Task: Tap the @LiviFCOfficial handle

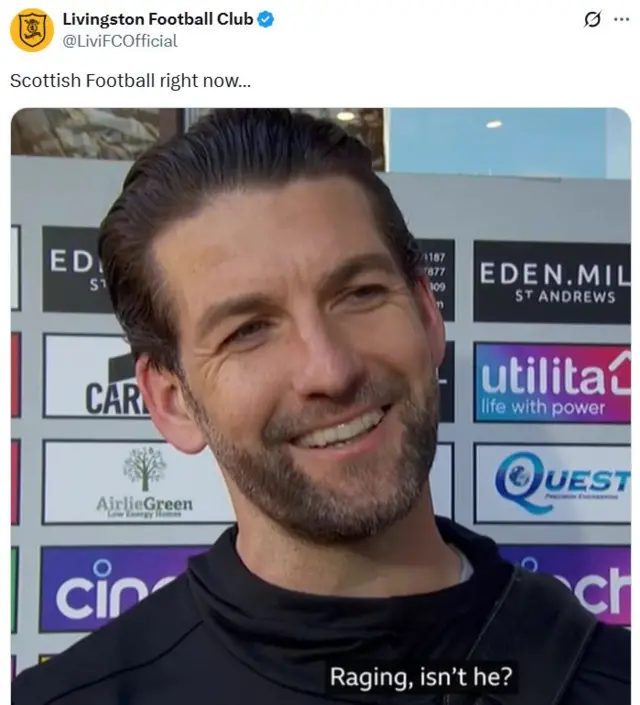Action: [120, 41]
